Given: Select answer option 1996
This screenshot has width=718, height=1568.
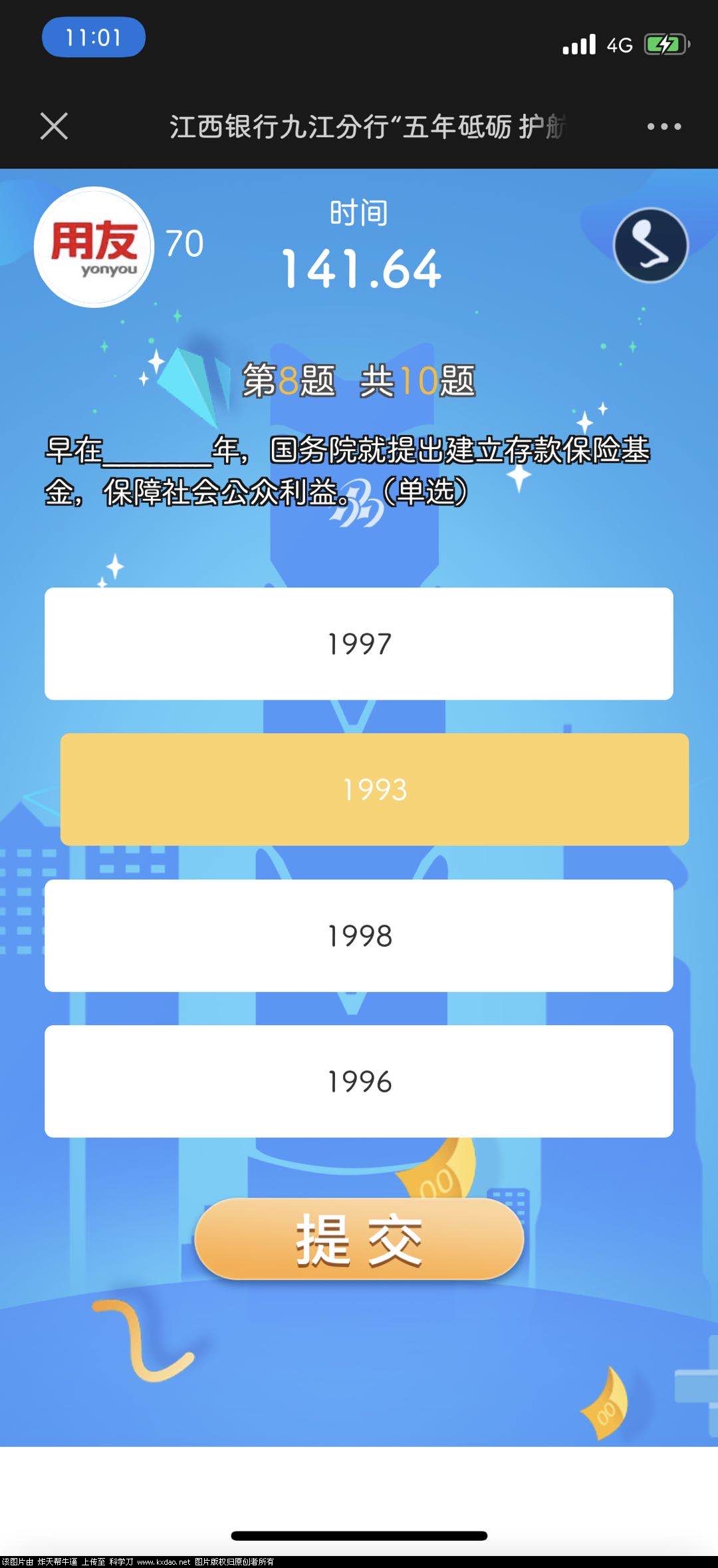Looking at the screenshot, I should [x=359, y=1081].
